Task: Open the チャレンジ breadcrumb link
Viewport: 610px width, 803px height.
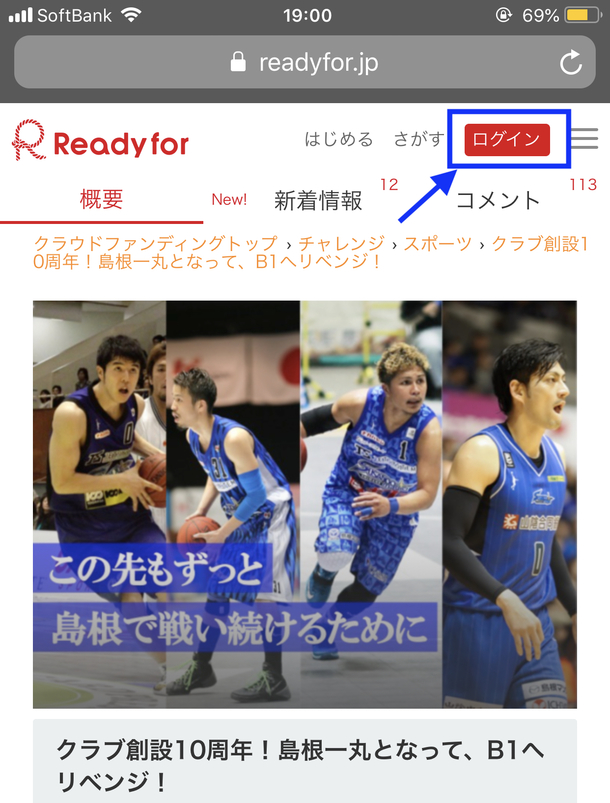Action: click(x=341, y=244)
